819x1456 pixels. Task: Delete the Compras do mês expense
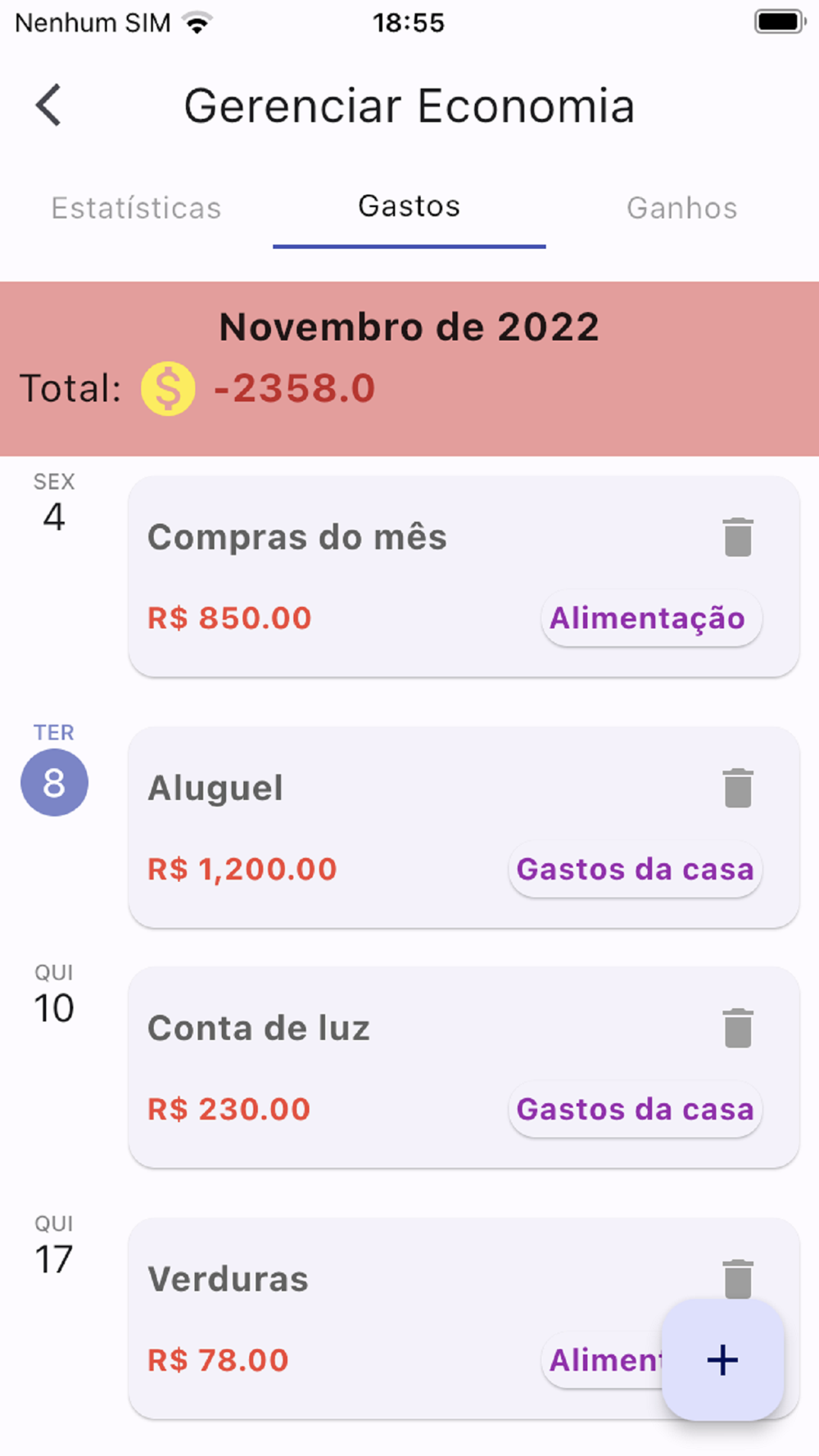pos(738,537)
